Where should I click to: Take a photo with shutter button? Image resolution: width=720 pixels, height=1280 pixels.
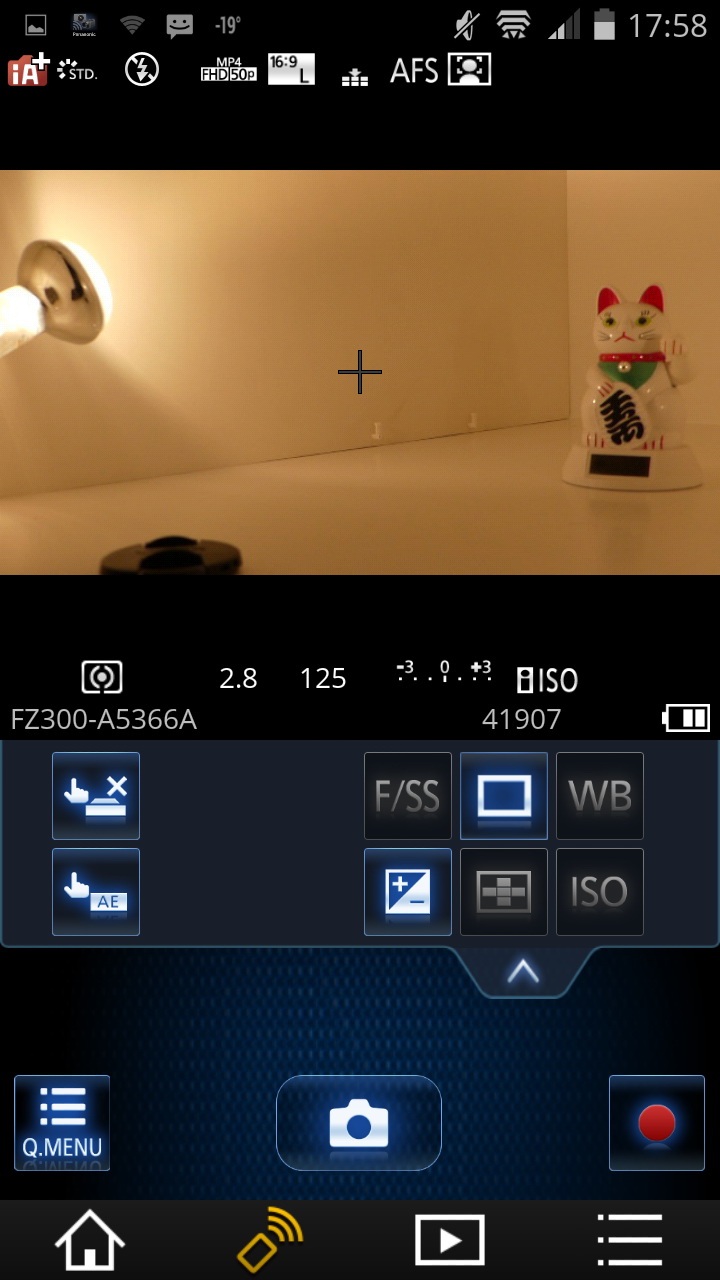tap(359, 1123)
